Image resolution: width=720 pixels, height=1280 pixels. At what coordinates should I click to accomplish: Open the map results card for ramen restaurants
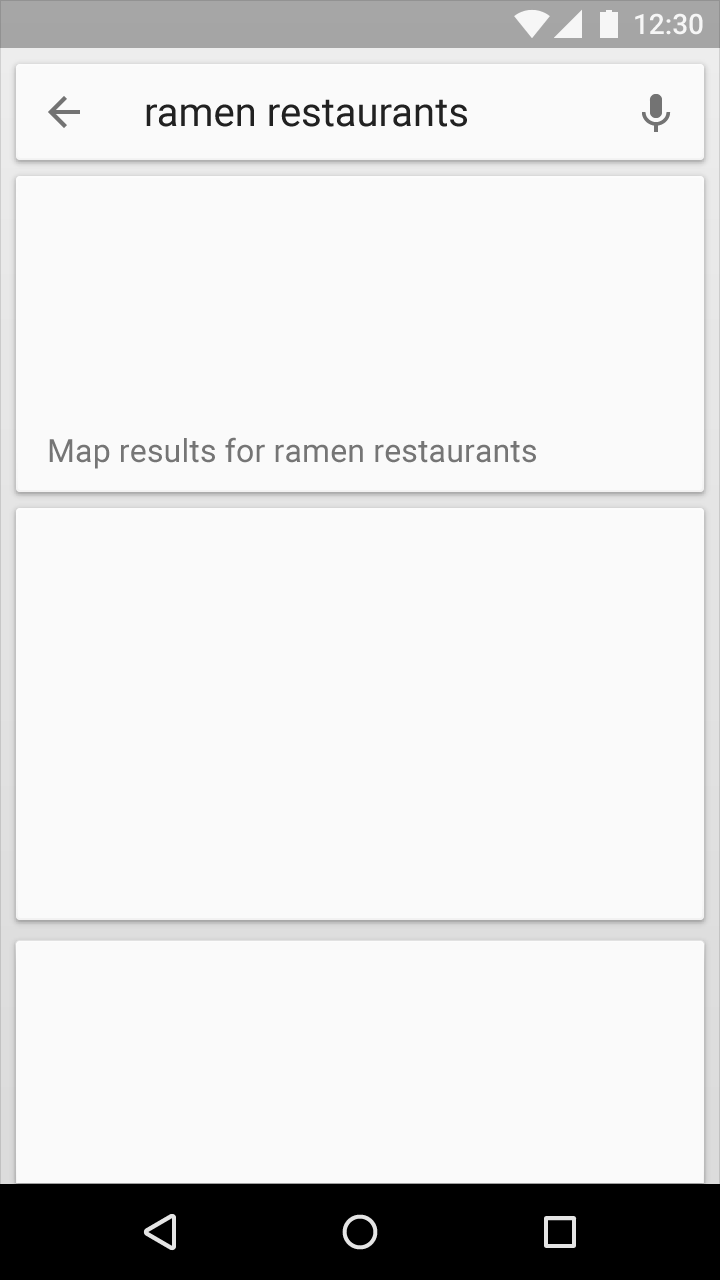tap(360, 334)
